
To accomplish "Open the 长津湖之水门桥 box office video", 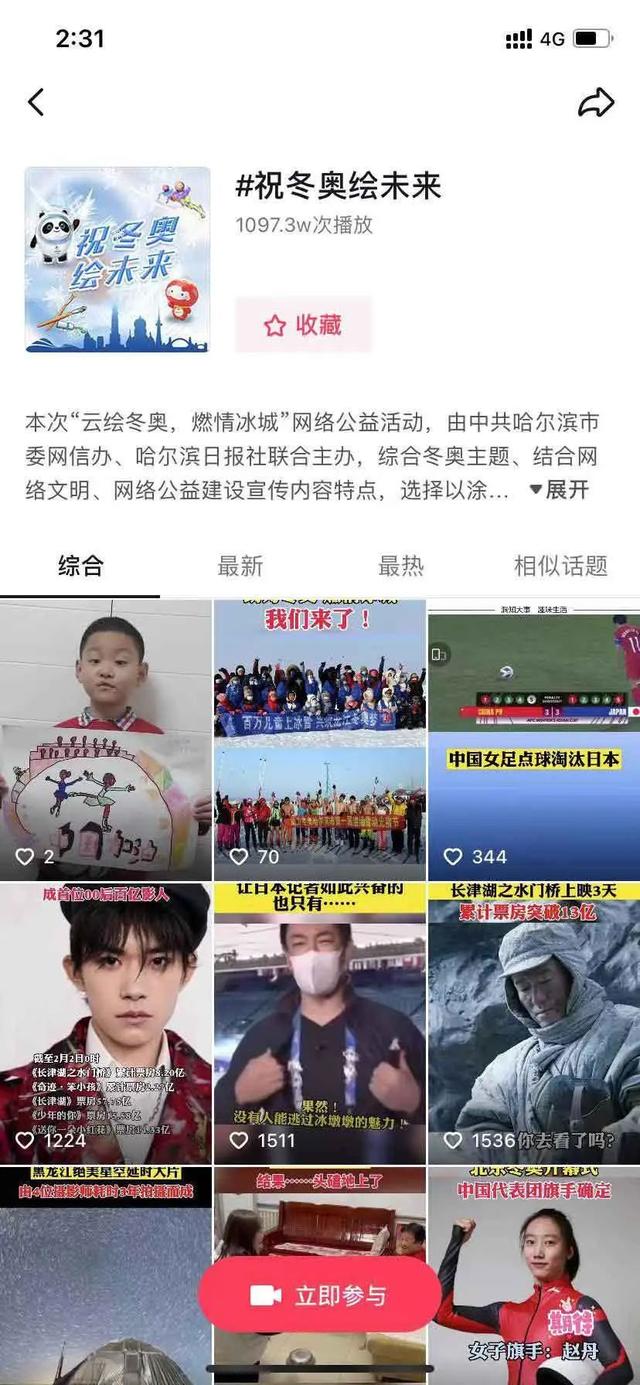I will 533,1022.
